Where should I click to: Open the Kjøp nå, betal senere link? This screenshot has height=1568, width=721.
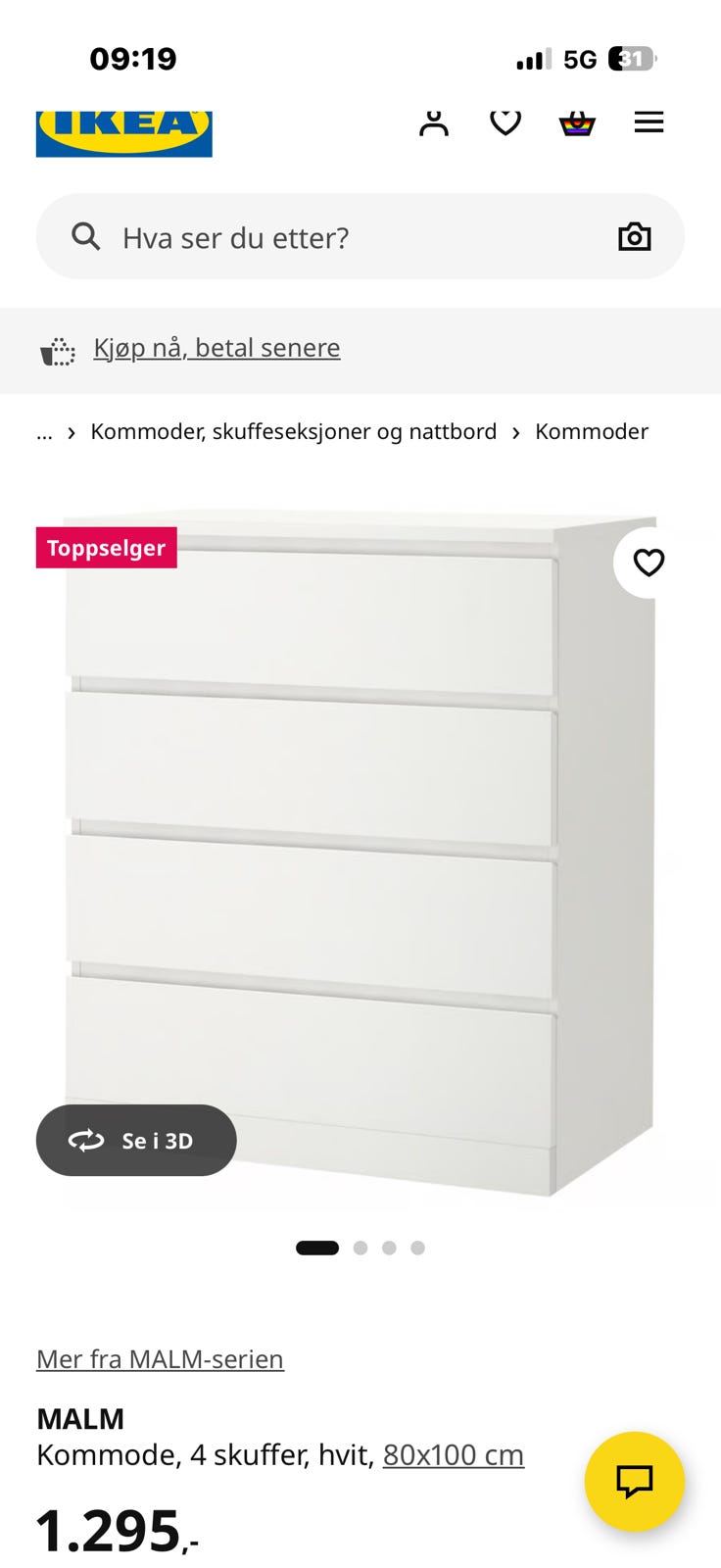click(216, 347)
